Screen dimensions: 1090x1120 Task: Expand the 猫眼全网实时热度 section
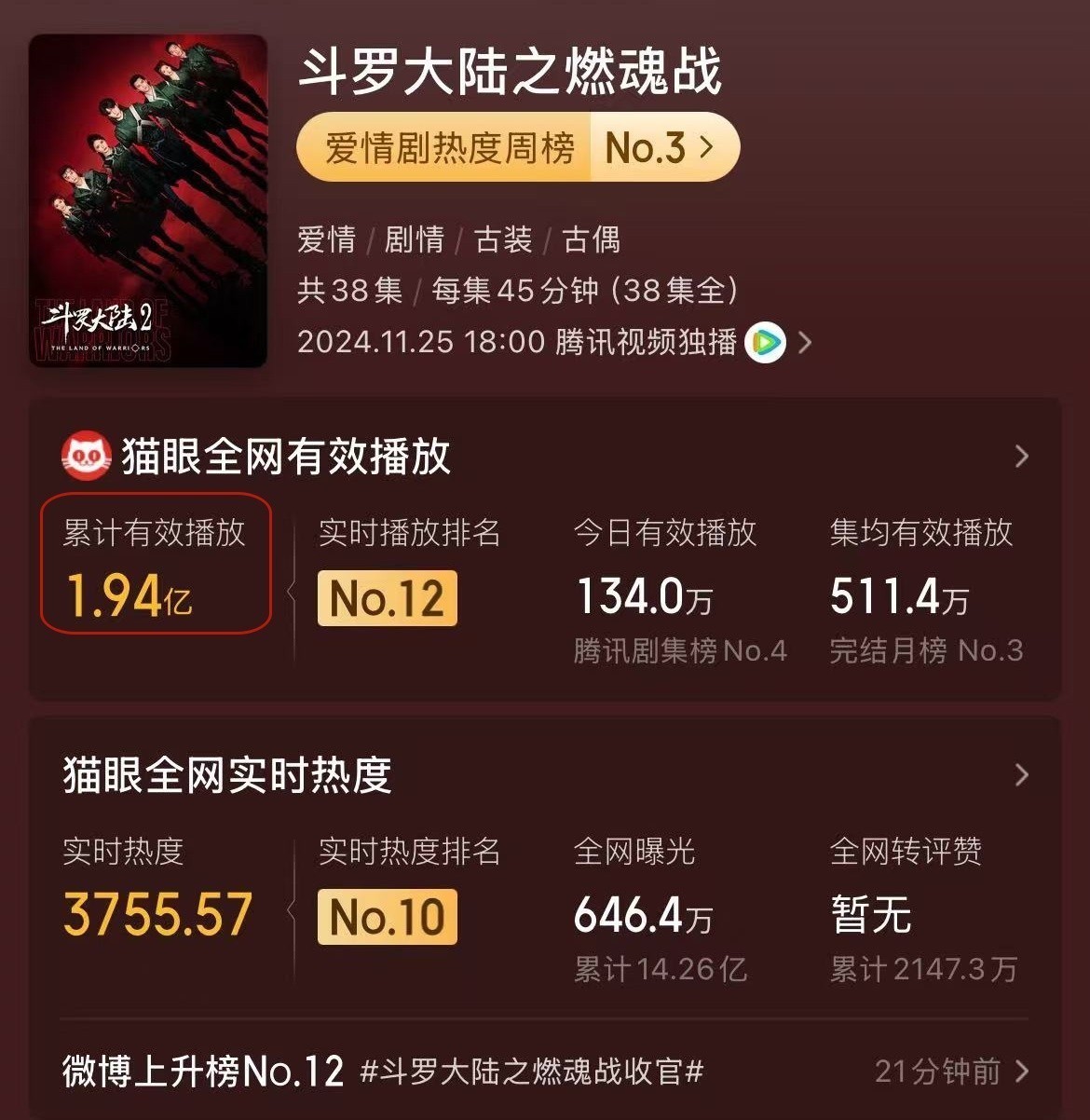(x=1021, y=775)
